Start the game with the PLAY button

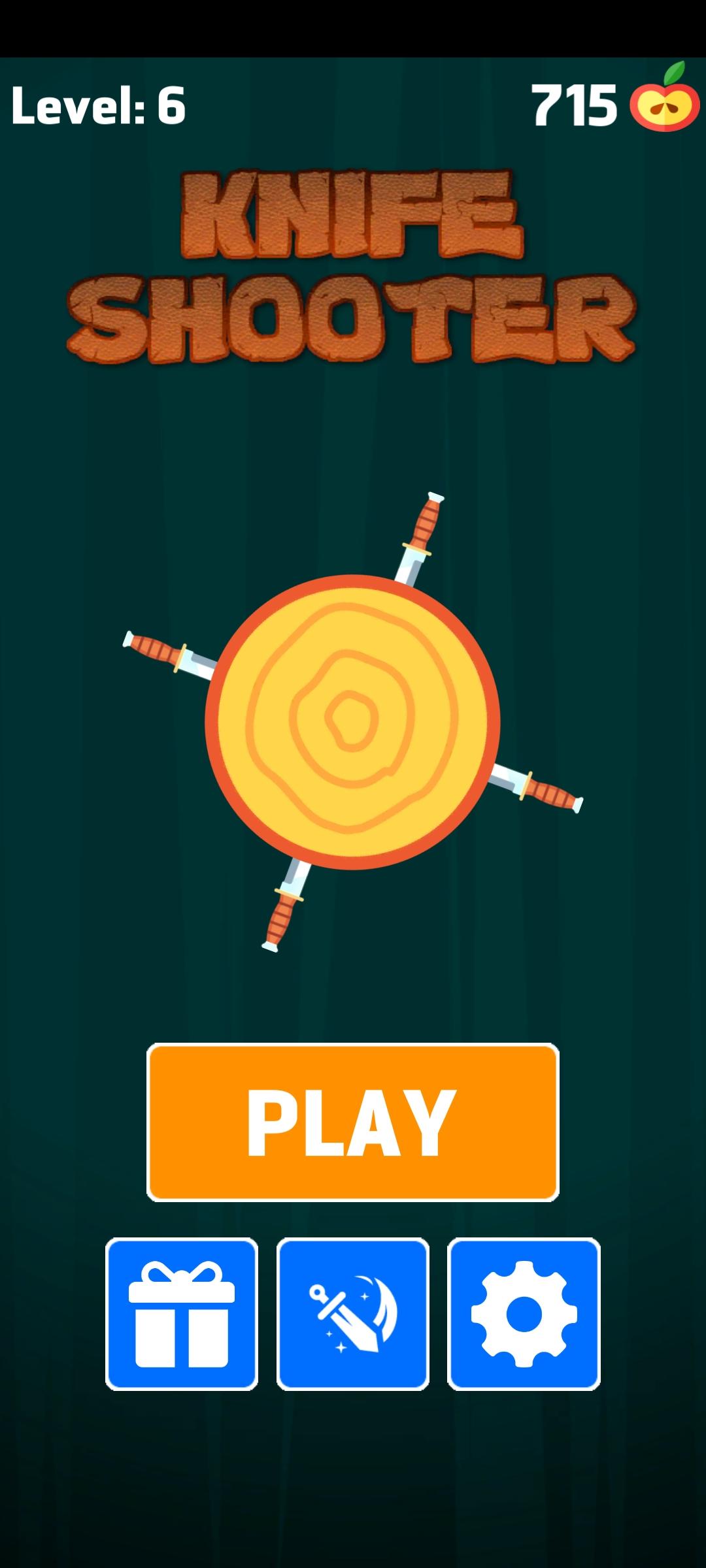click(x=352, y=1122)
